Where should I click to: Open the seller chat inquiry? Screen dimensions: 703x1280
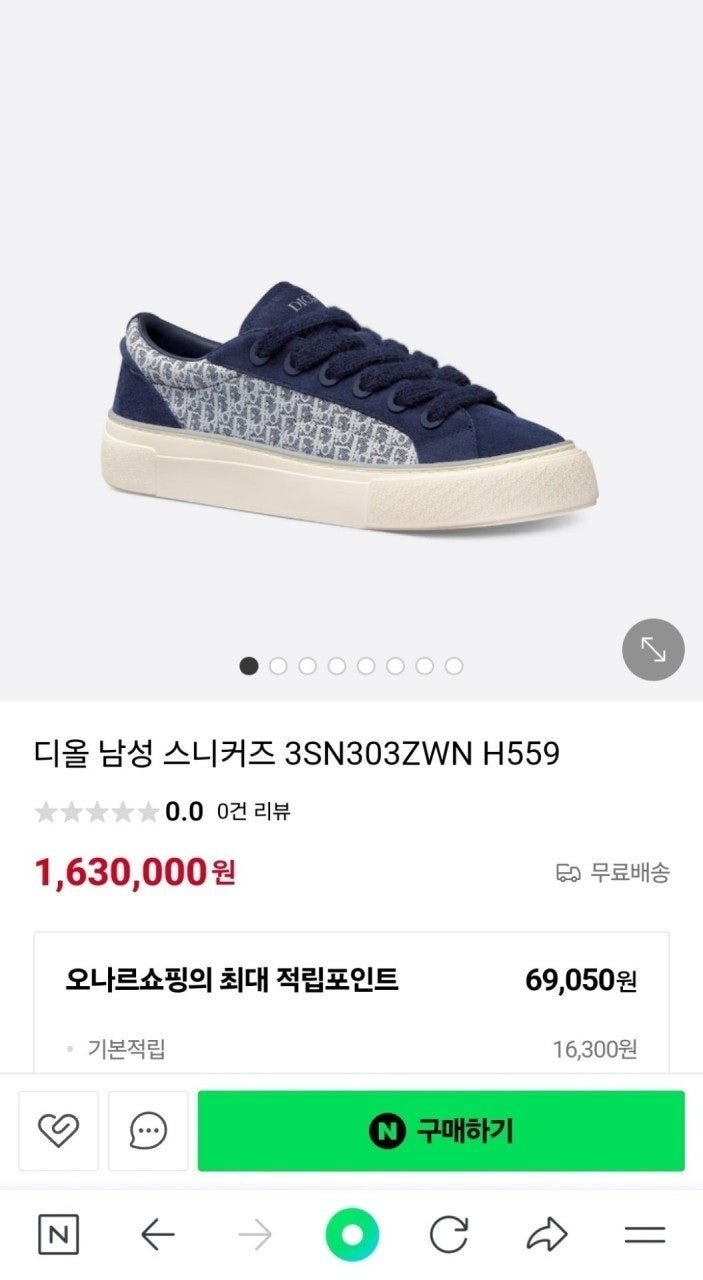[x=148, y=1131]
